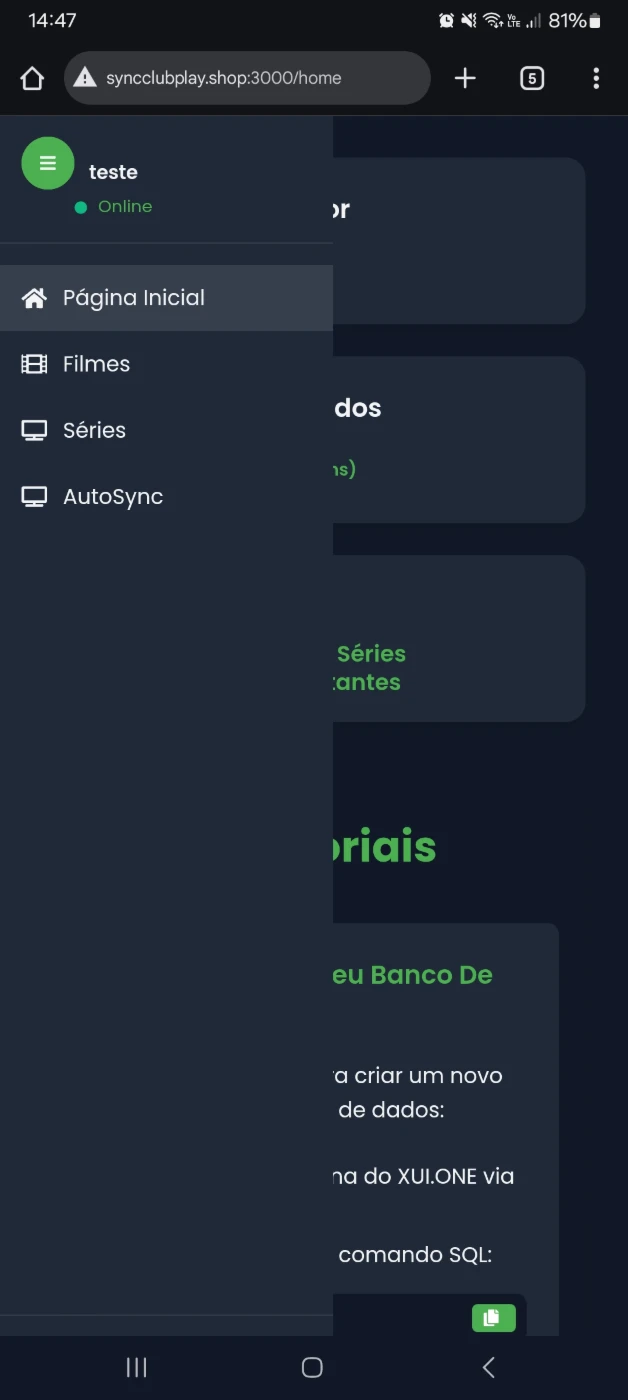Go back with the system back button
This screenshot has height=1400, width=628.
pos(488,1367)
